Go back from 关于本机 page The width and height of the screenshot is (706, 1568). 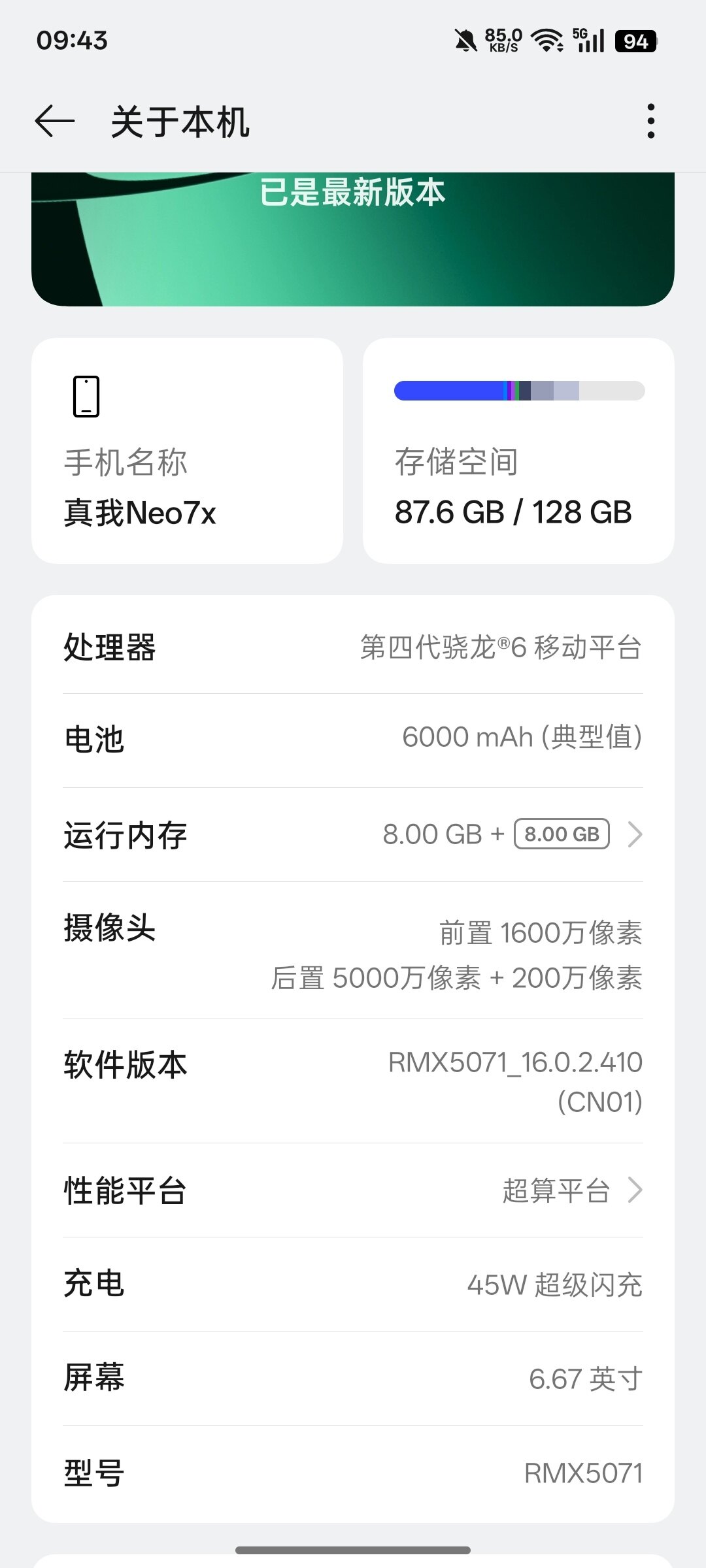click(55, 122)
